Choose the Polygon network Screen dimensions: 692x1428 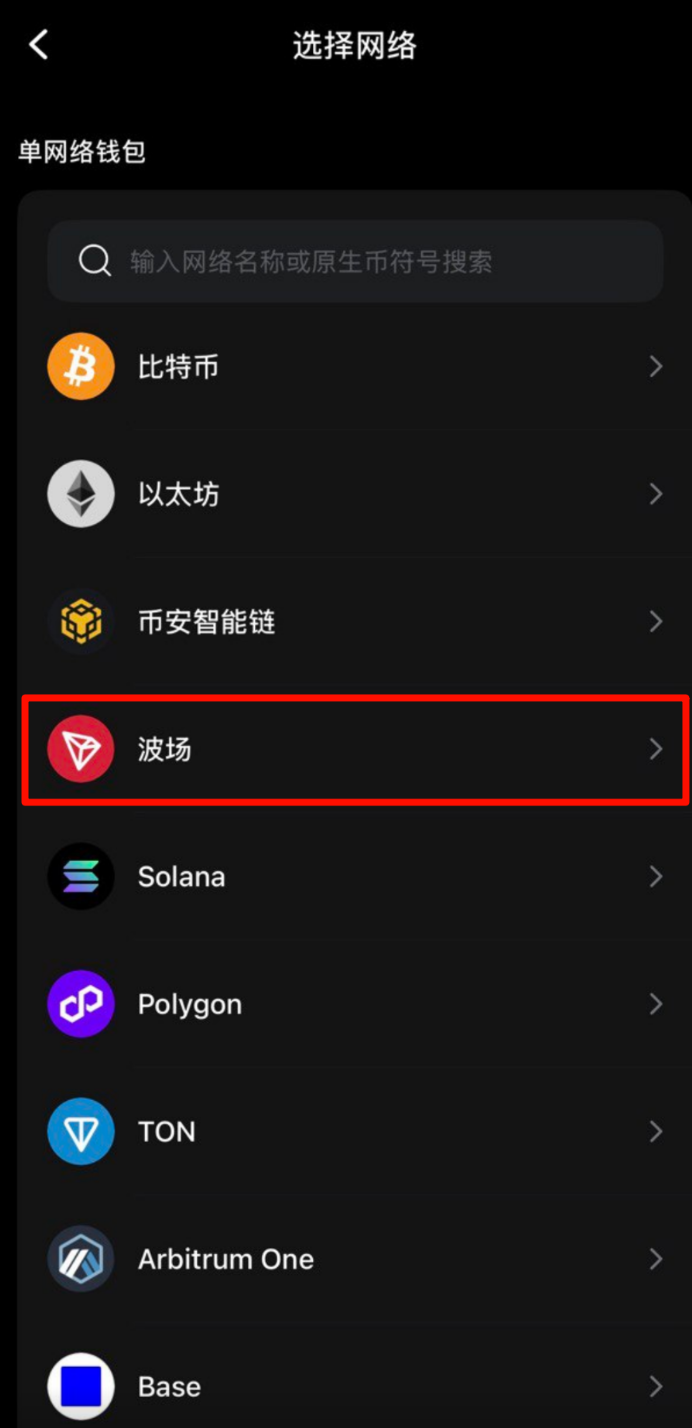(x=355, y=1004)
